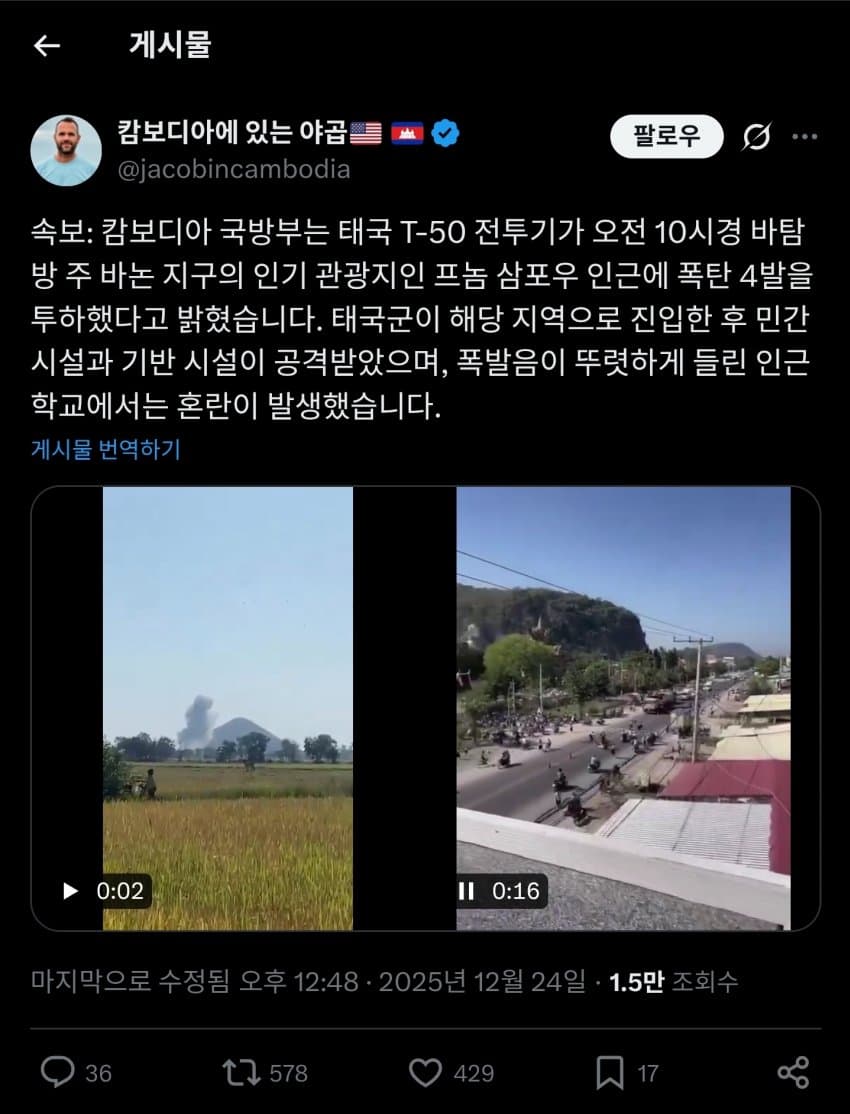
Task: Like the post with 429 likes
Action: pos(427,1073)
